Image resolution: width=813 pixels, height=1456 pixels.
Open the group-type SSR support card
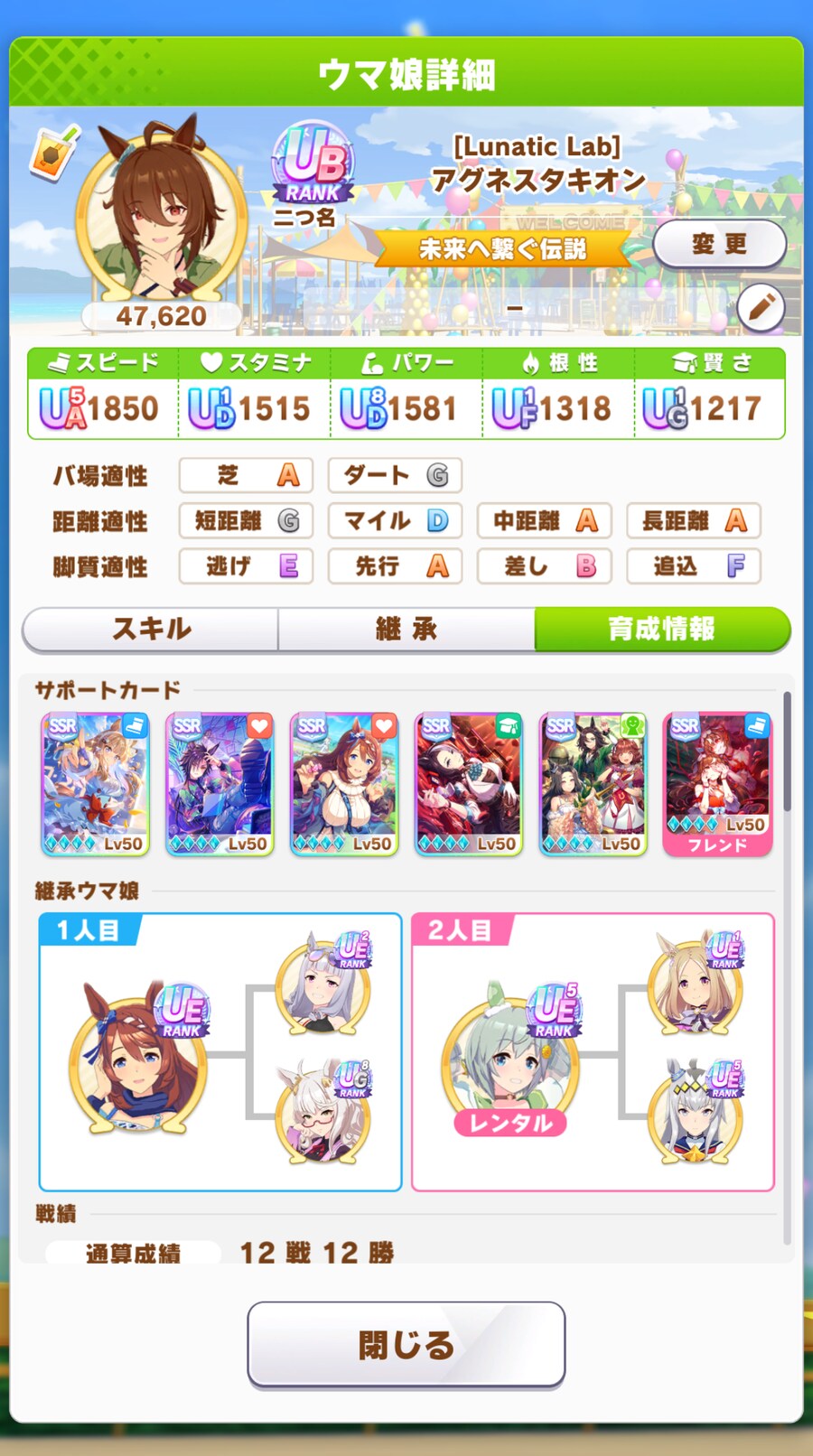(593, 784)
